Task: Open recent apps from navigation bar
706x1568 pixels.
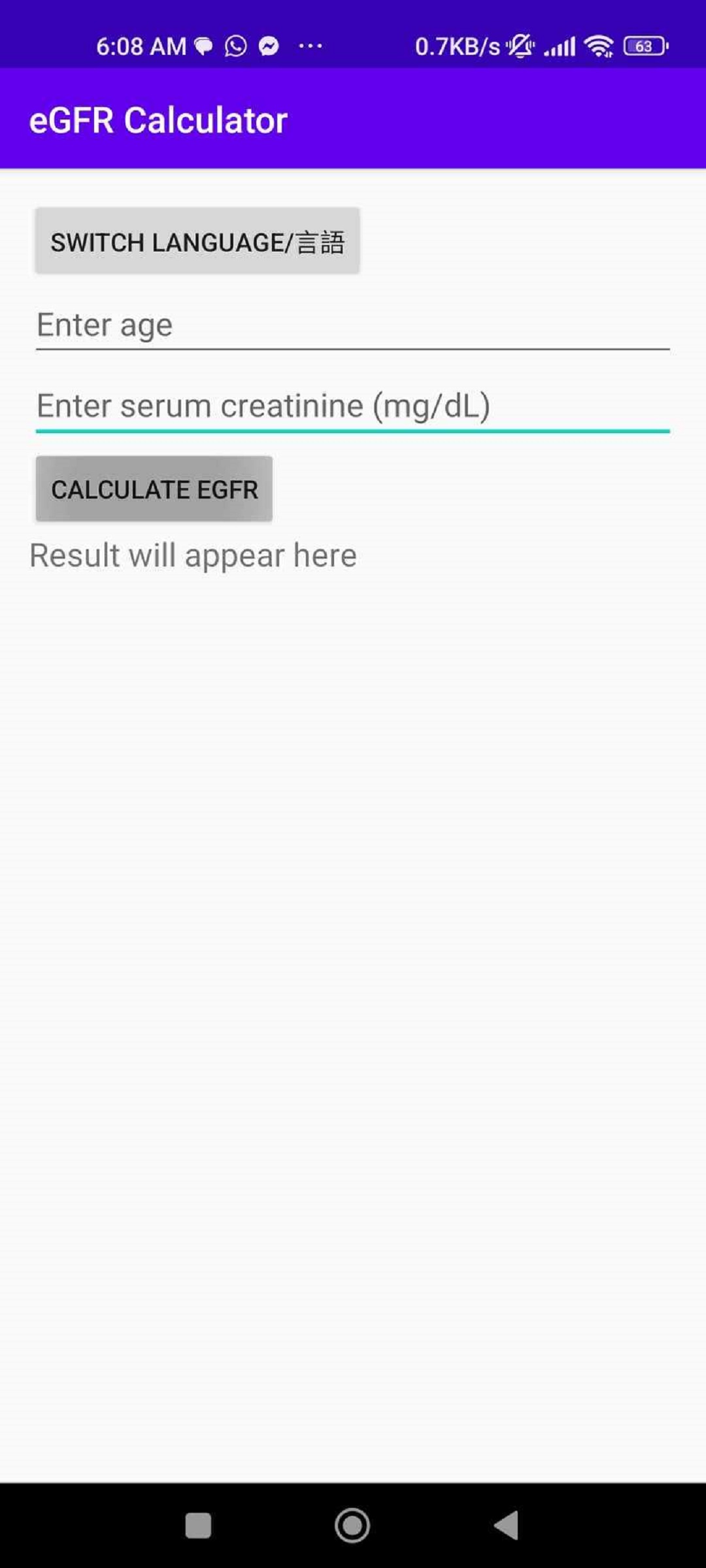Action: (198, 1526)
